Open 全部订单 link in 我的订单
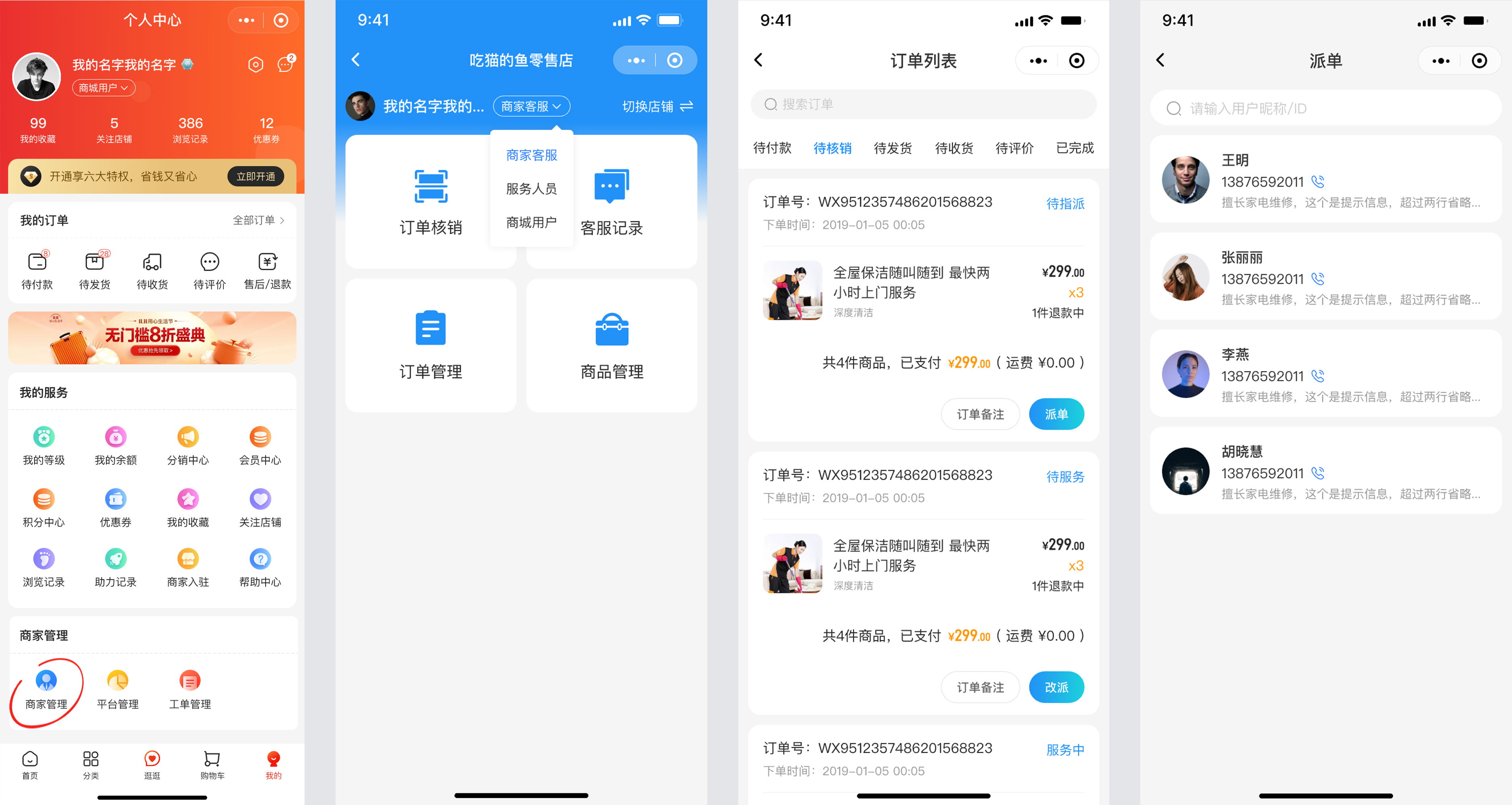This screenshot has width=1512, height=805. pos(258,220)
